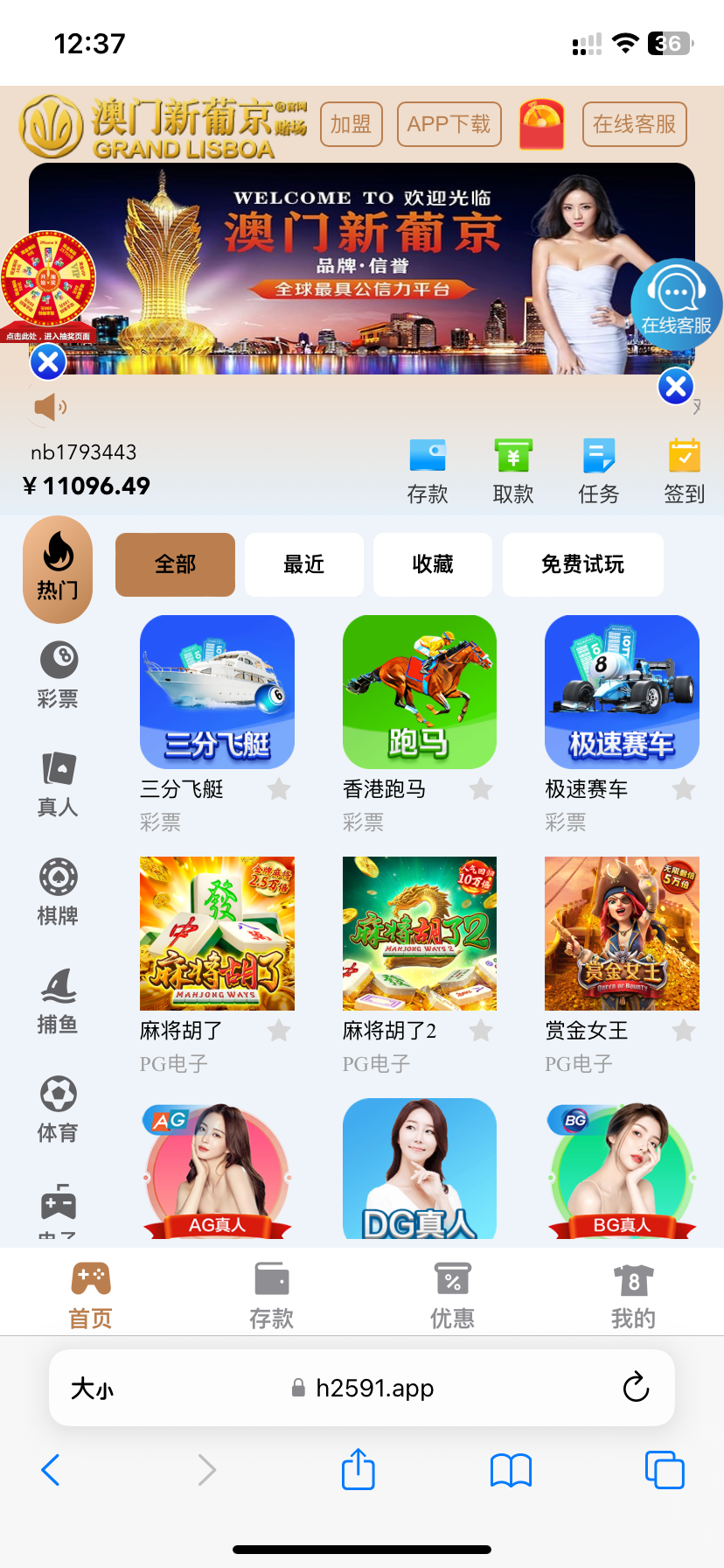Switch to 捕鱼 category in sidebar

[58, 1000]
